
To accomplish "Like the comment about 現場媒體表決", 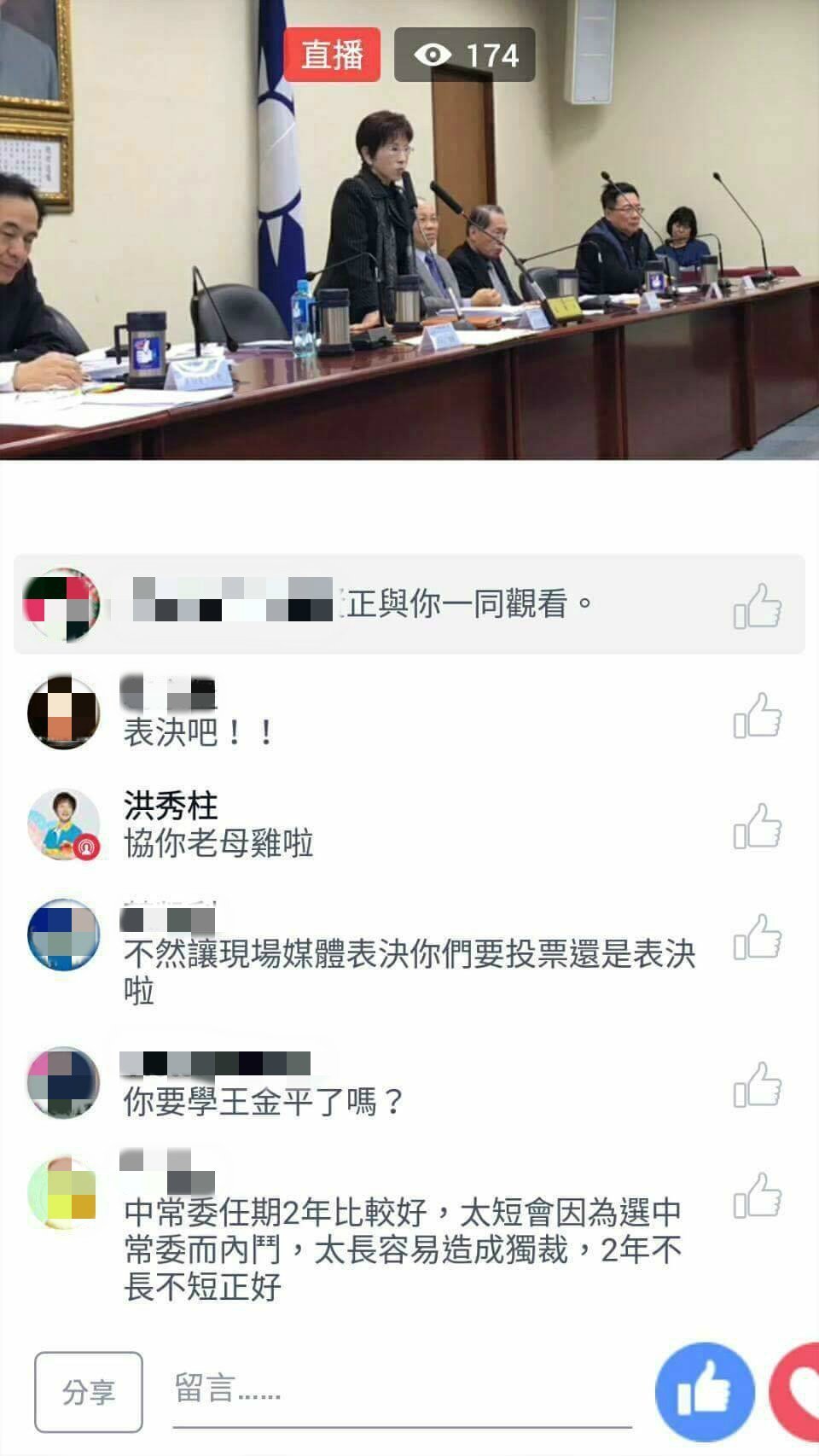I will (x=758, y=936).
